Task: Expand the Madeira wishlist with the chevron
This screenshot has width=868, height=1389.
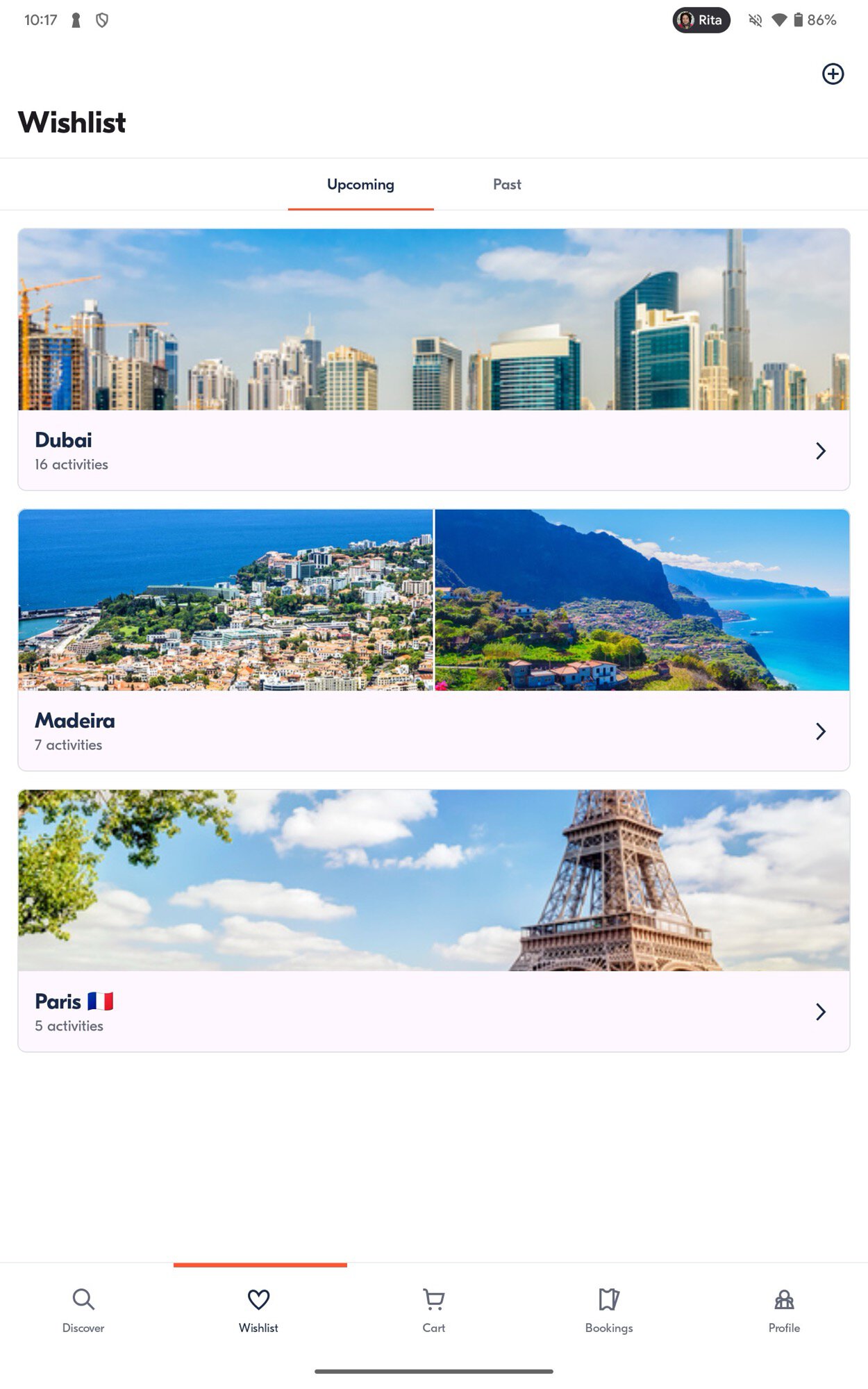Action: (x=821, y=731)
